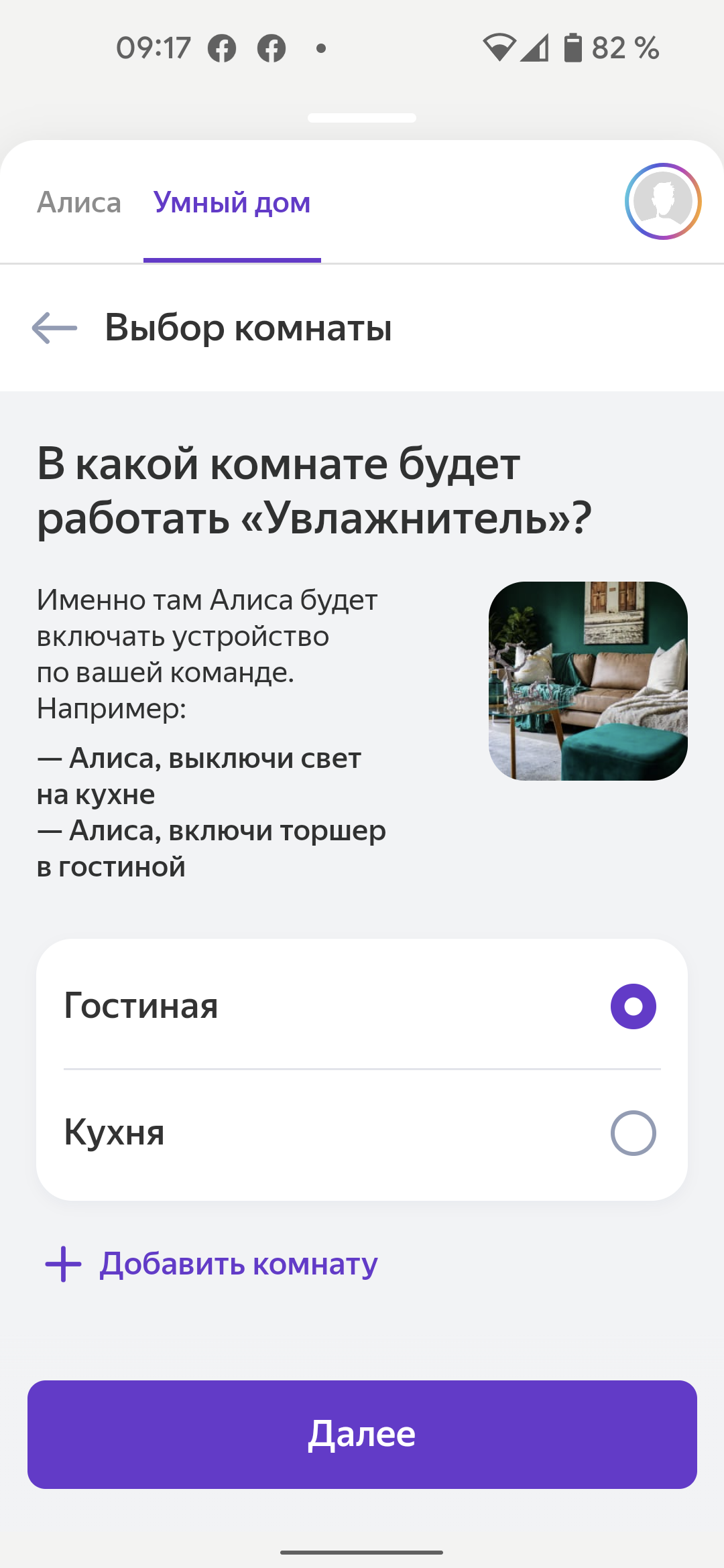Continue with the Далее button

[x=362, y=1434]
